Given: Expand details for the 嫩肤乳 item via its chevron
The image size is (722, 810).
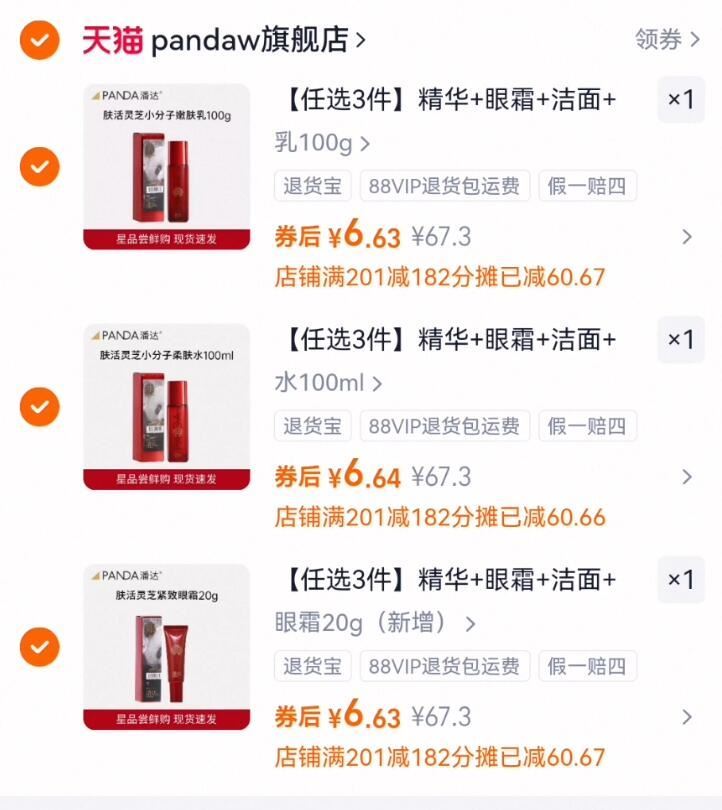Looking at the screenshot, I should click(687, 237).
